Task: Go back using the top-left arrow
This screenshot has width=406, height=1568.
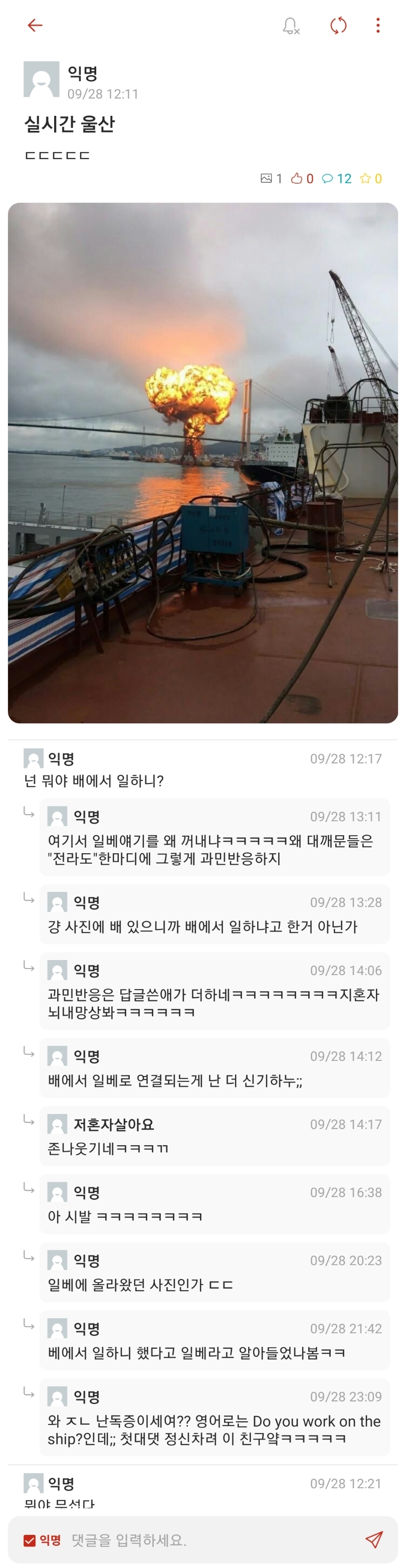Action: tap(35, 25)
